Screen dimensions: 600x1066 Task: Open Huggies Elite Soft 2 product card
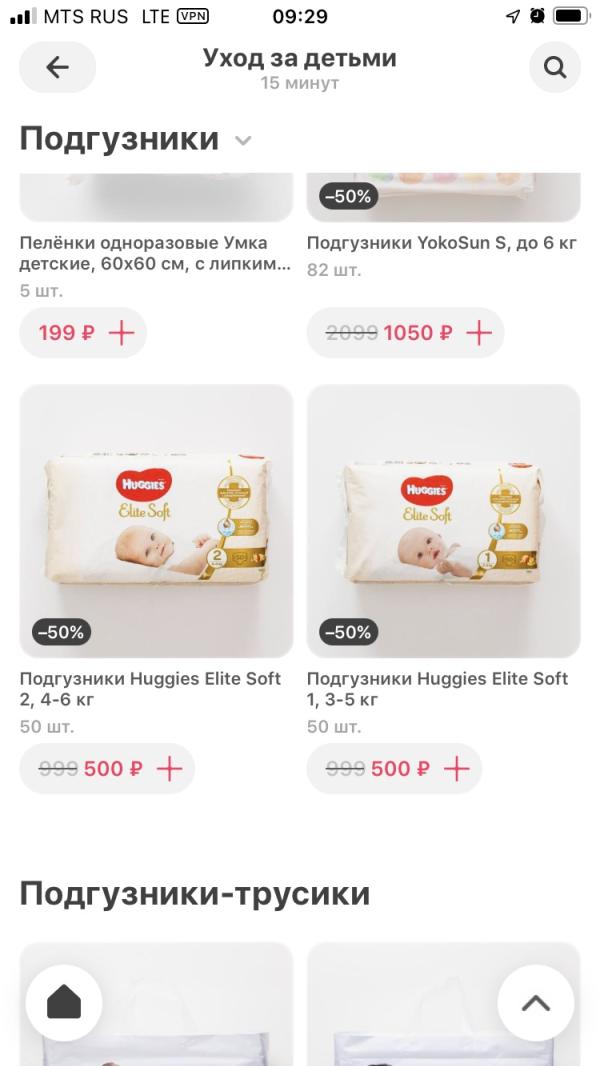156,520
